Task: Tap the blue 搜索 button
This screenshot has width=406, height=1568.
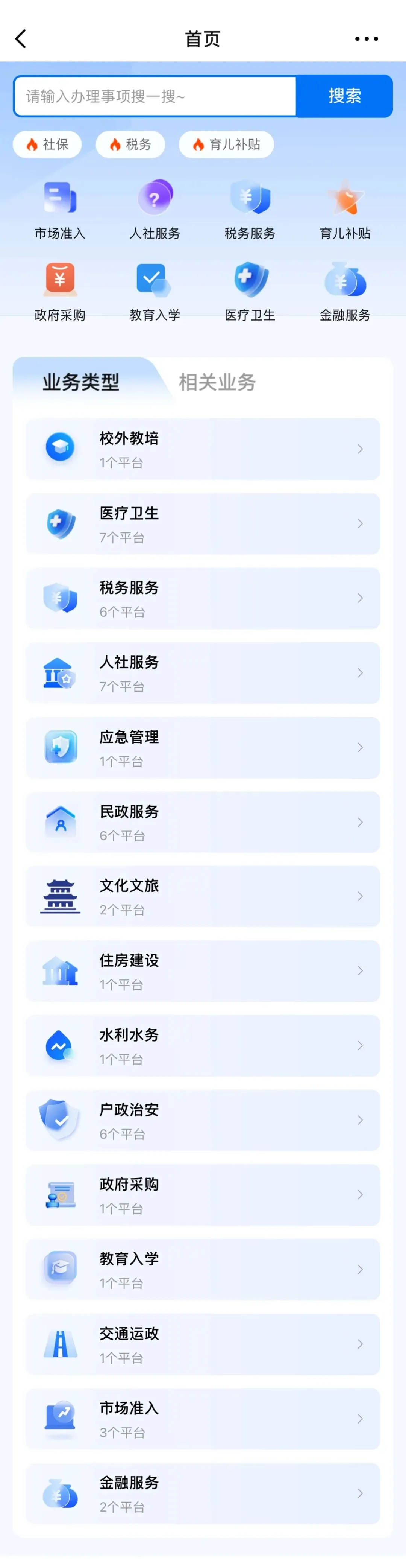Action: tap(344, 96)
